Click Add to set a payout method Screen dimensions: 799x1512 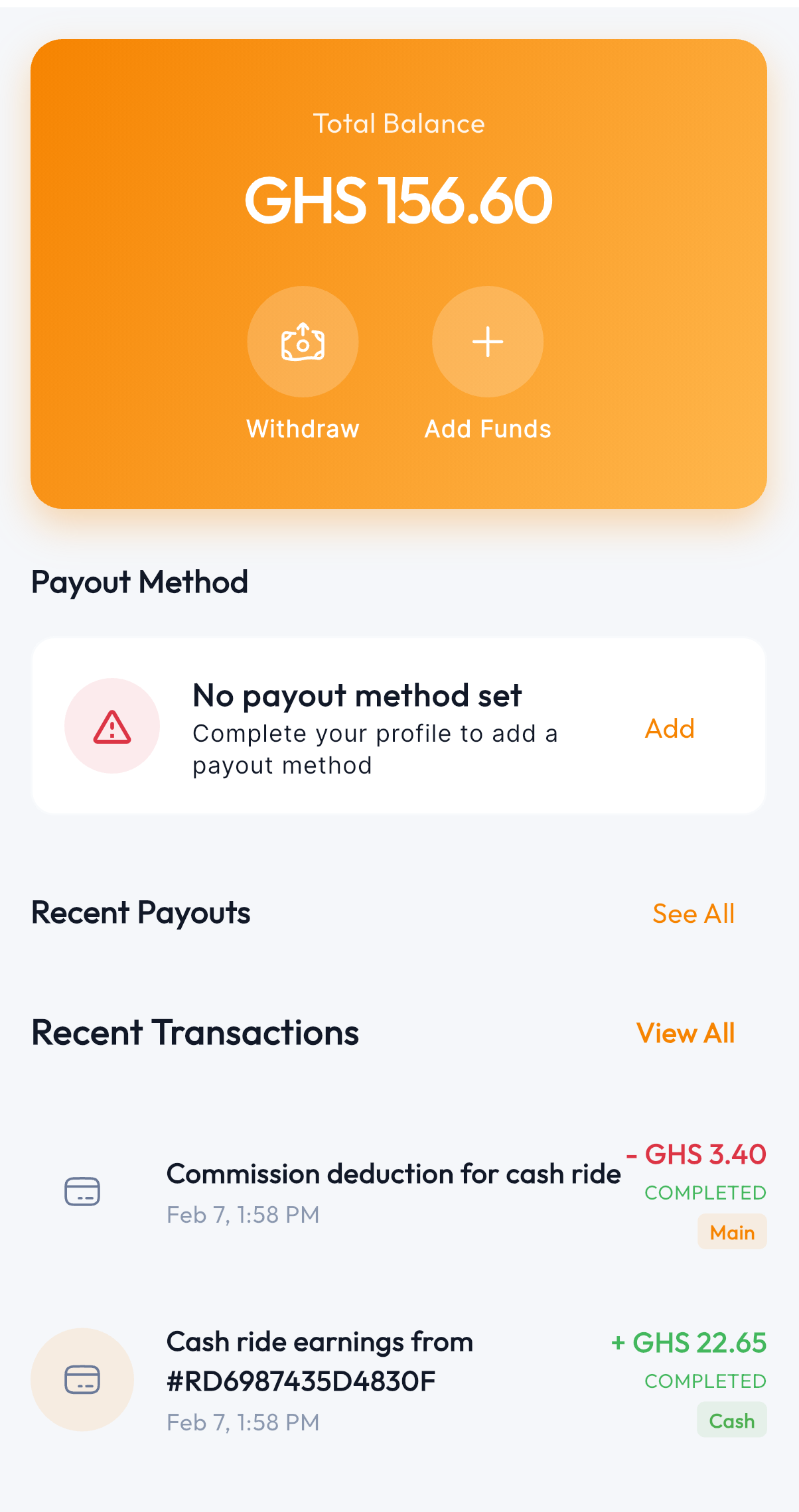coord(669,728)
